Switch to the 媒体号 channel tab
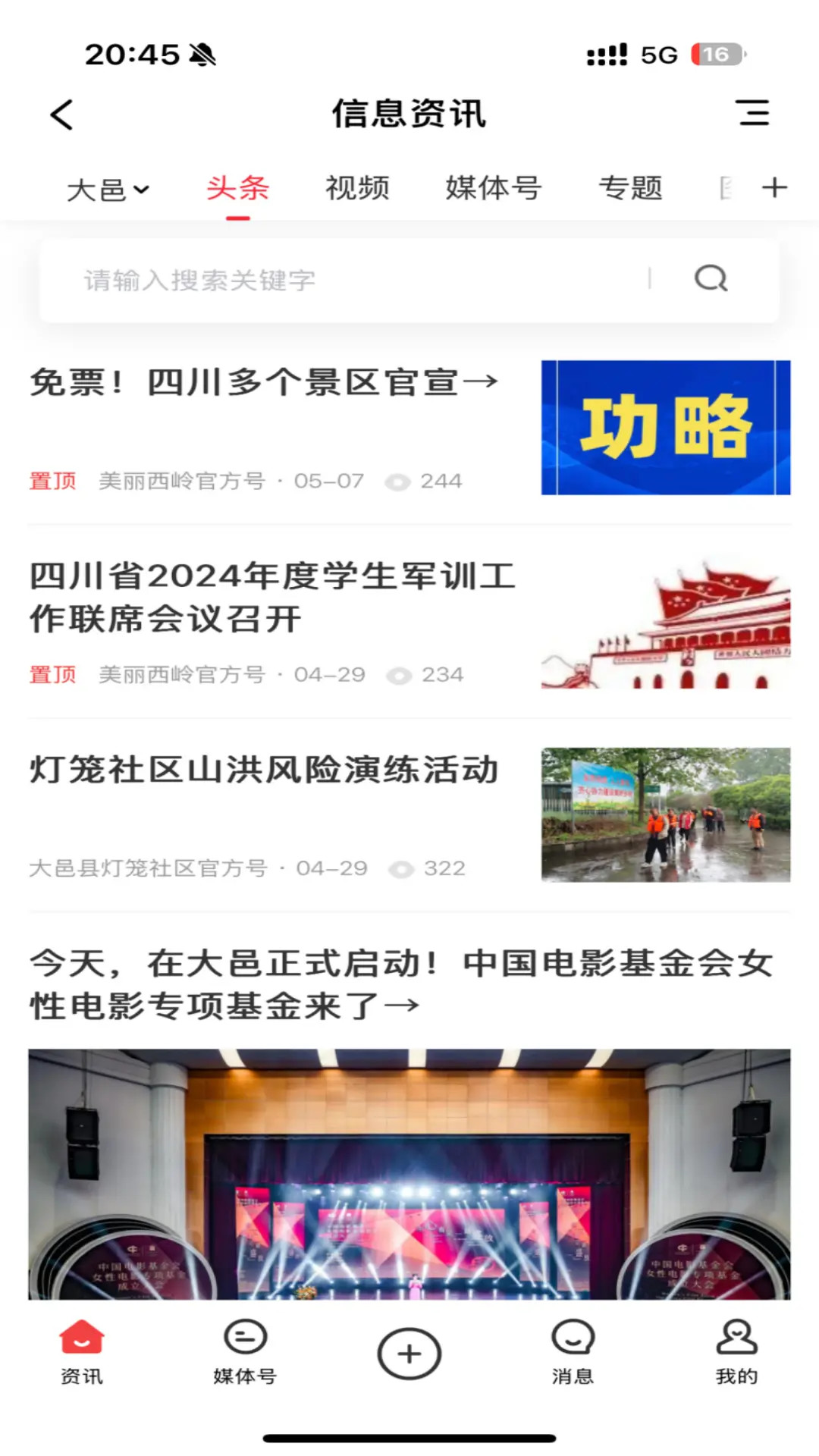 (x=494, y=188)
